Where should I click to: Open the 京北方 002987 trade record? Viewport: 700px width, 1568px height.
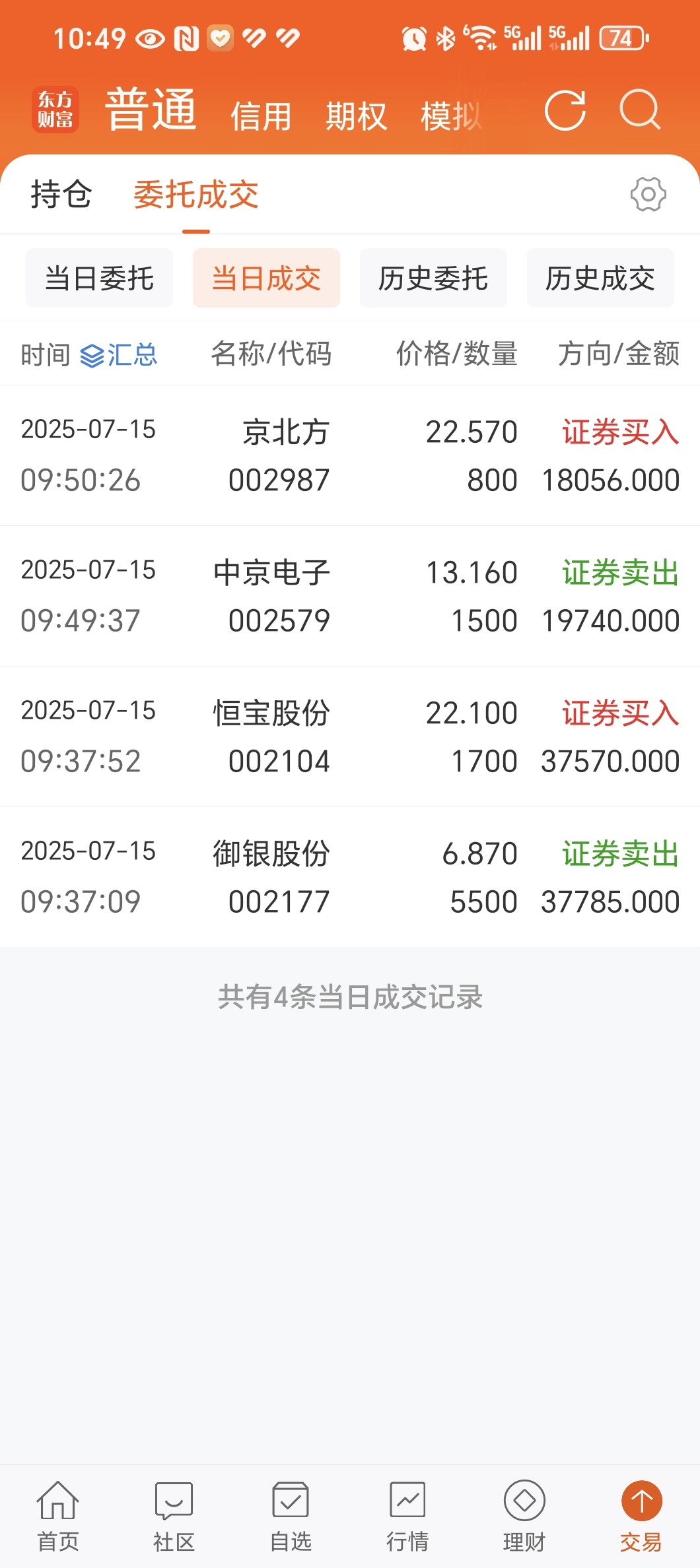point(350,455)
